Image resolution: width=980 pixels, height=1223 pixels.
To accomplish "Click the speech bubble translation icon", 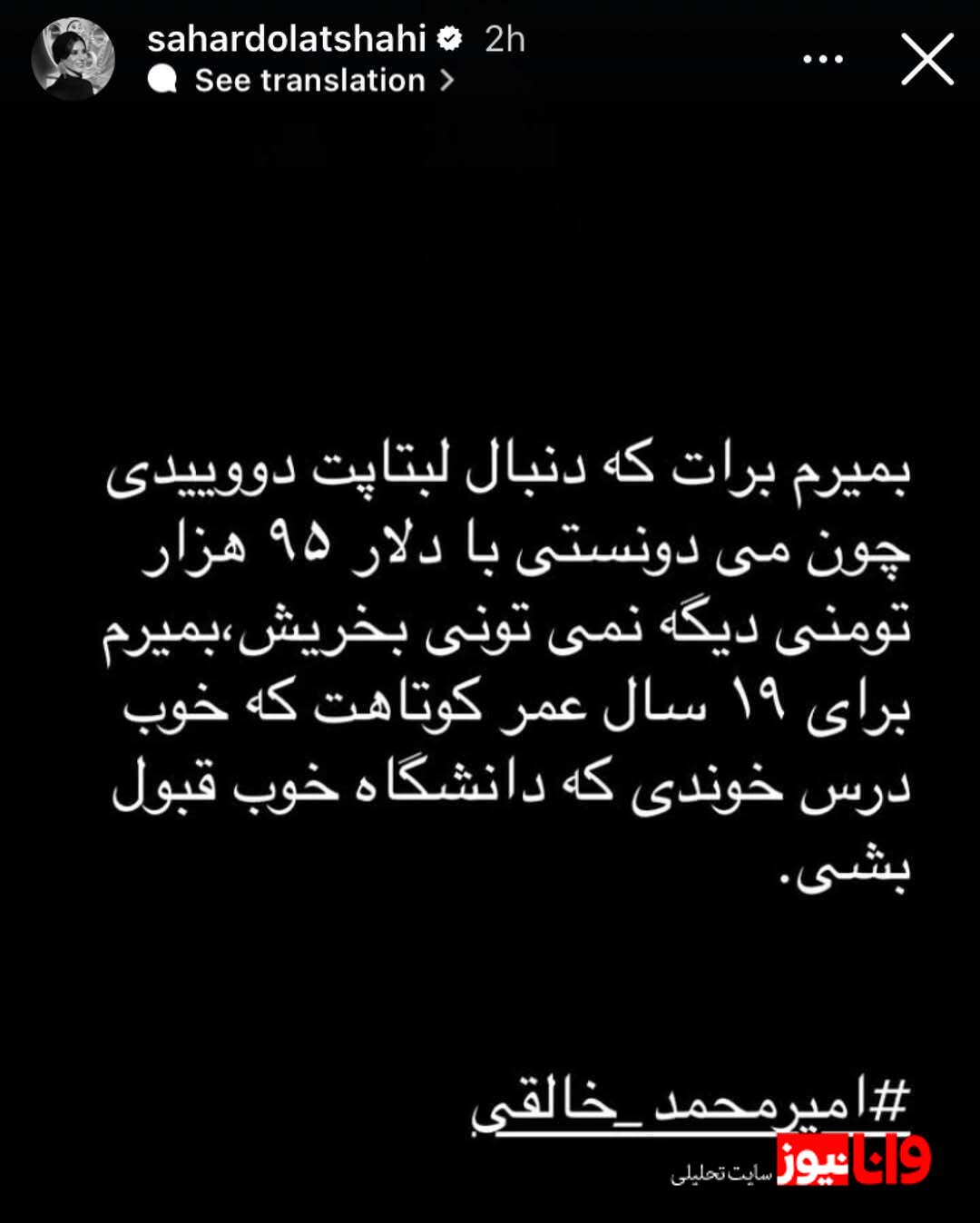I will (162, 80).
